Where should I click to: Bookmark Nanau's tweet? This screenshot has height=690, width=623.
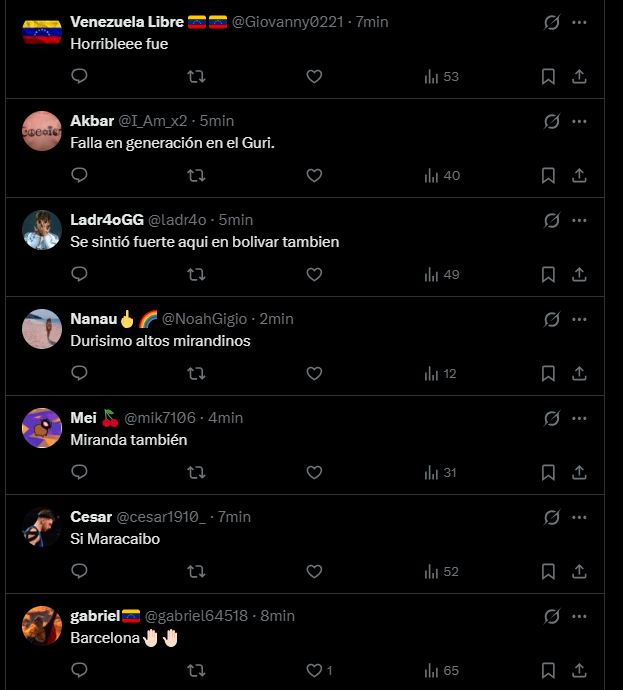point(548,373)
